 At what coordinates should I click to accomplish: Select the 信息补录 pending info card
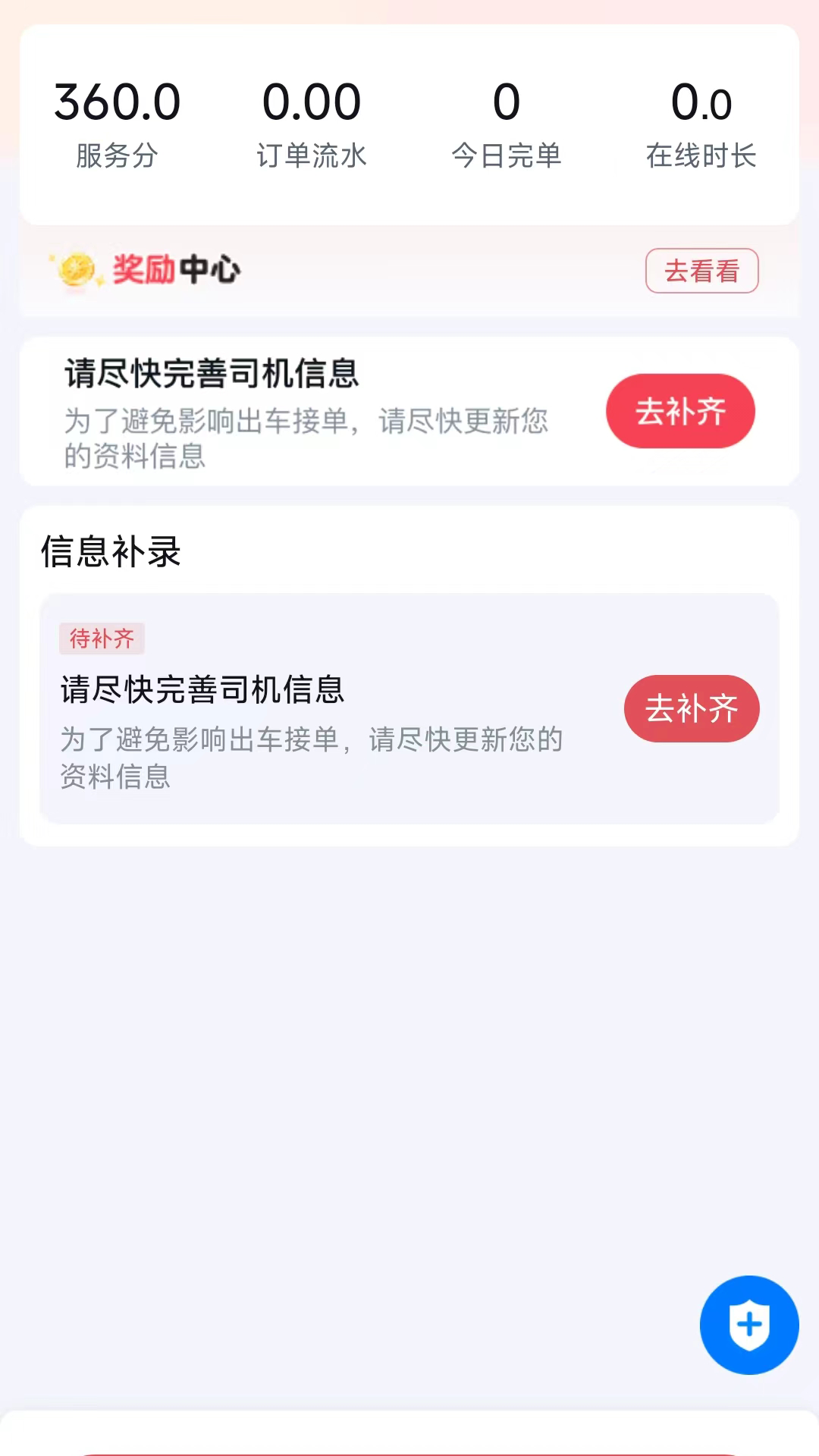pos(409,709)
